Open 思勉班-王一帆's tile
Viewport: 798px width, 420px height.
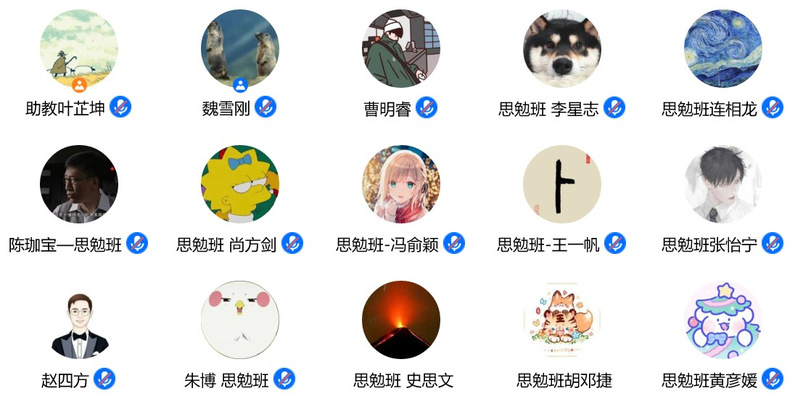[x=562, y=184]
